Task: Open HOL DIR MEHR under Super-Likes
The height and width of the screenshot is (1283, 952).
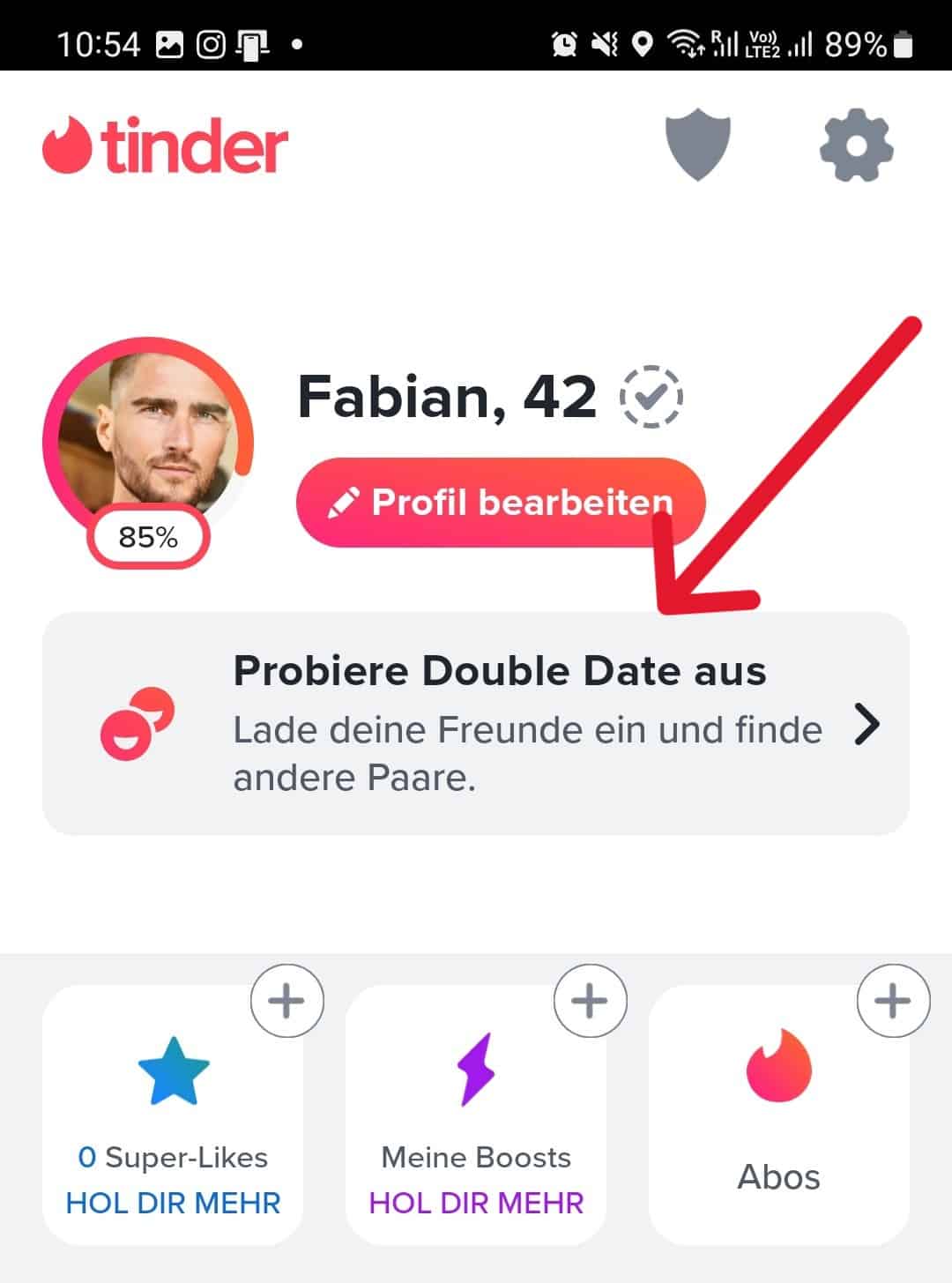Action: (x=173, y=1202)
